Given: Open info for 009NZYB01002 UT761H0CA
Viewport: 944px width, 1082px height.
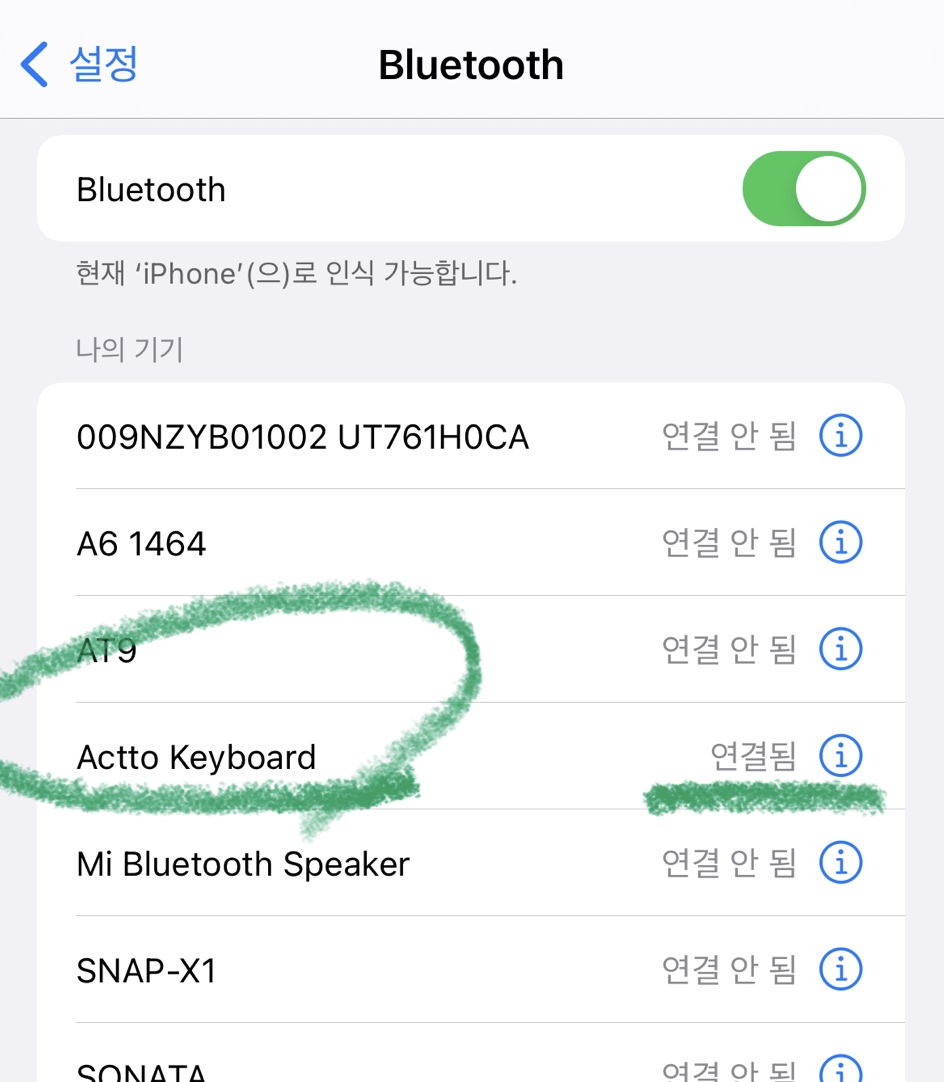Looking at the screenshot, I should 840,436.
